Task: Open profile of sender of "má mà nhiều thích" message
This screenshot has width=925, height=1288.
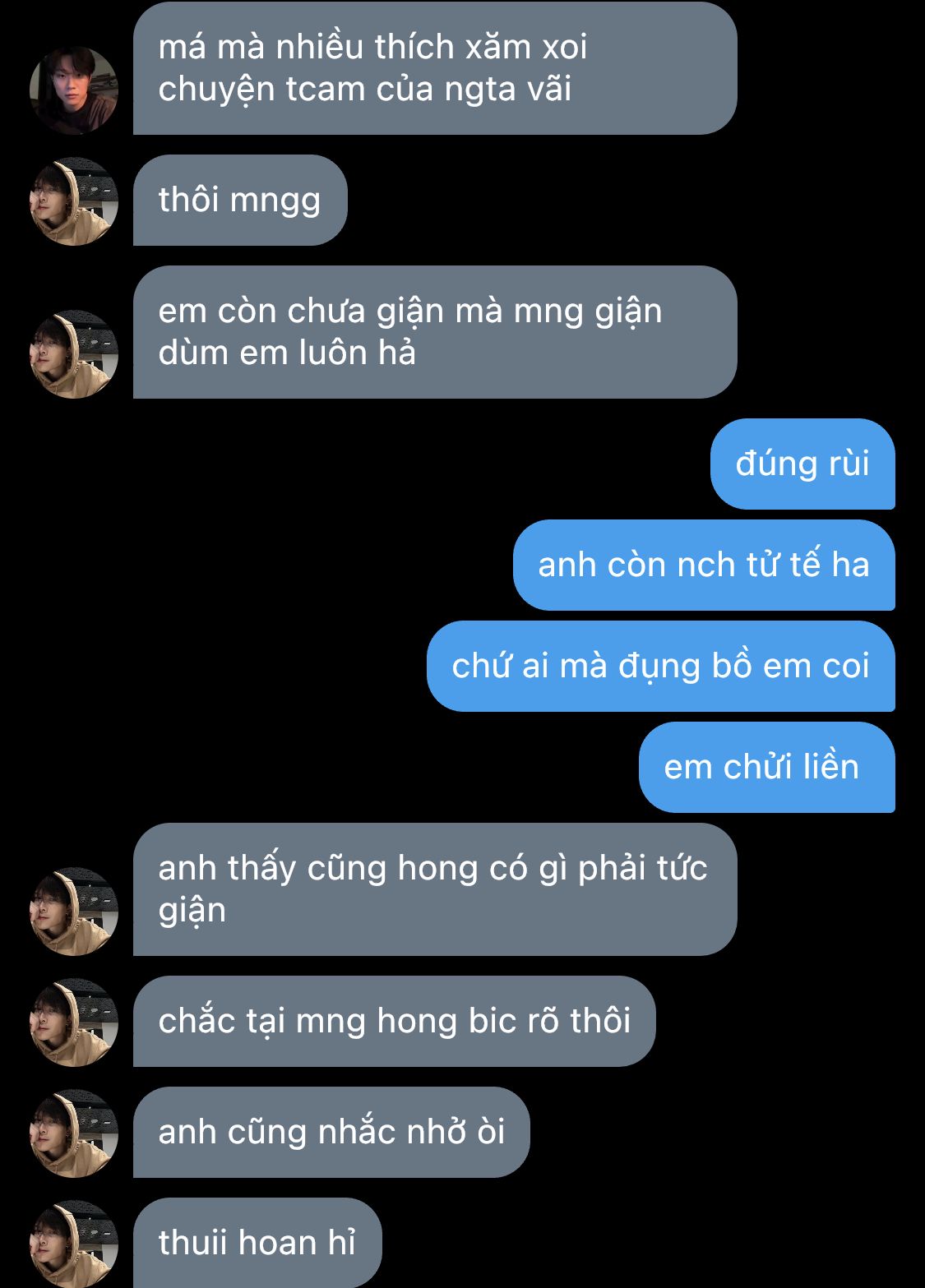Action: 74,90
